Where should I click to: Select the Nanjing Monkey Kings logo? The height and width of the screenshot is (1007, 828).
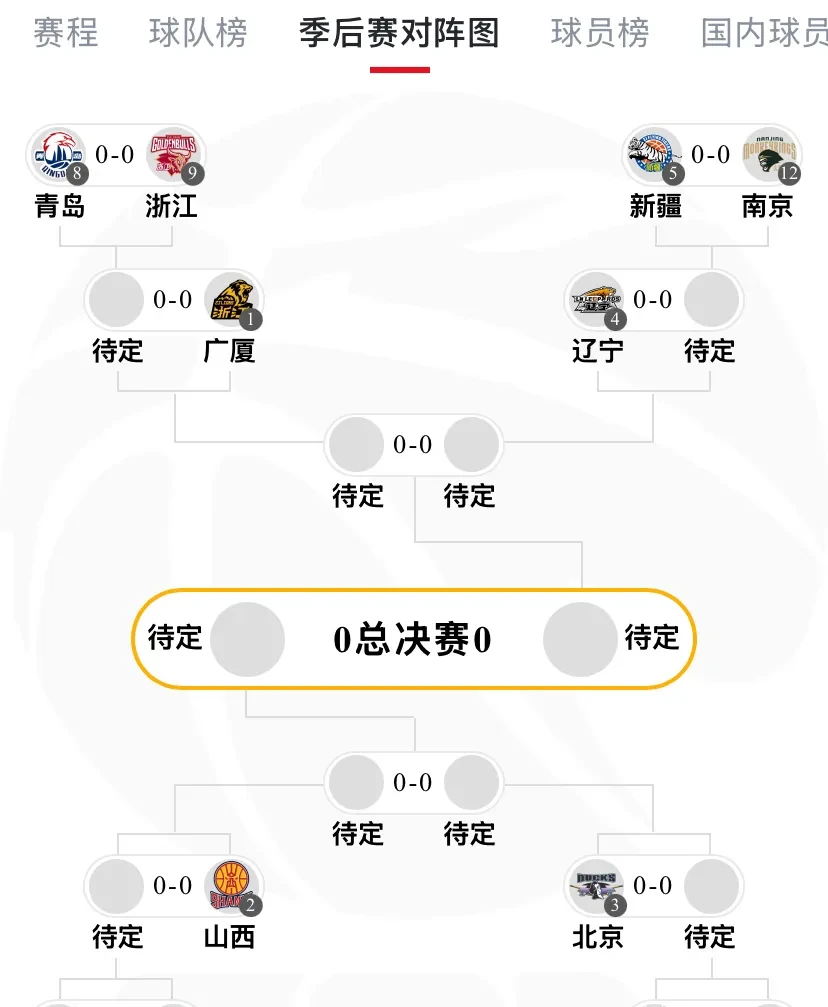tap(770, 155)
